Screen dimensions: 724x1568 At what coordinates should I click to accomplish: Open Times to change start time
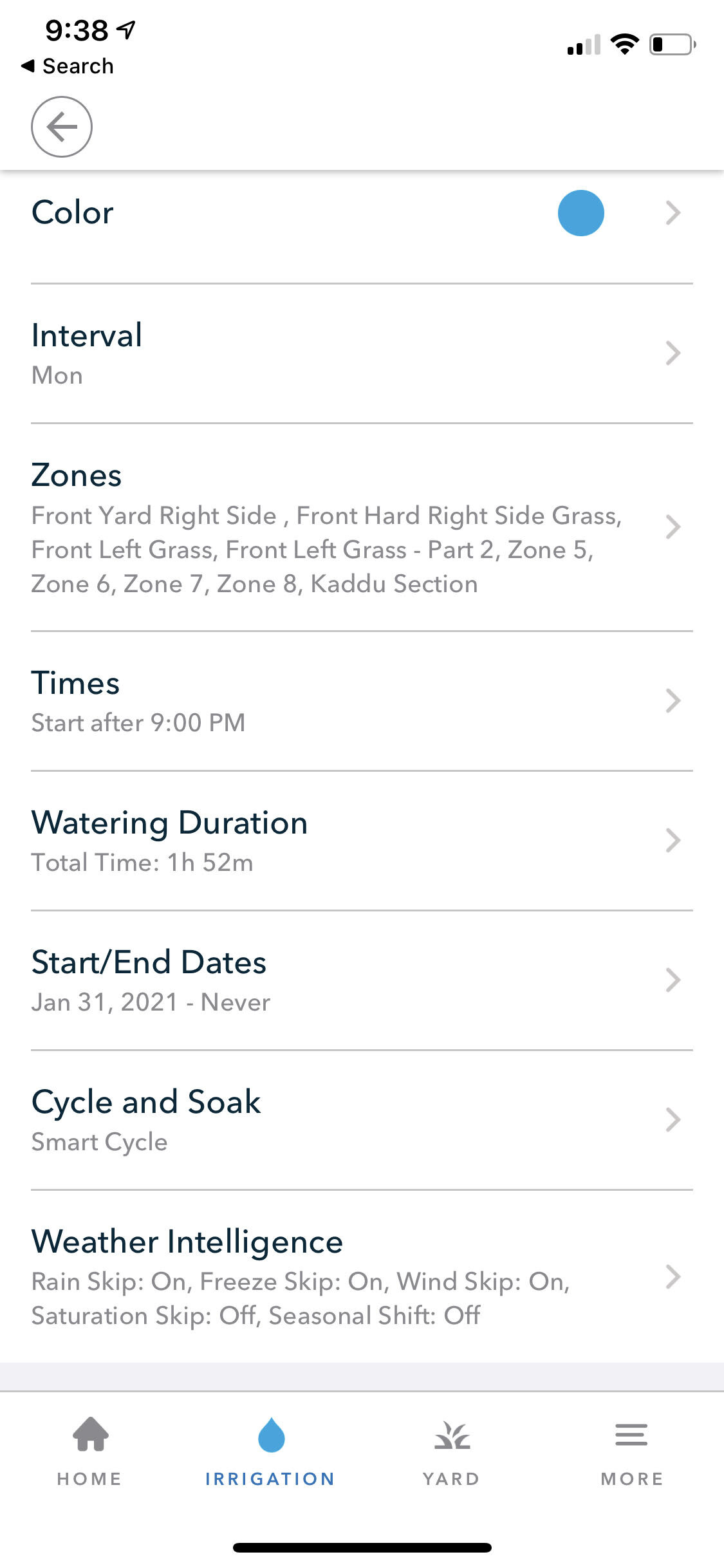tap(362, 701)
